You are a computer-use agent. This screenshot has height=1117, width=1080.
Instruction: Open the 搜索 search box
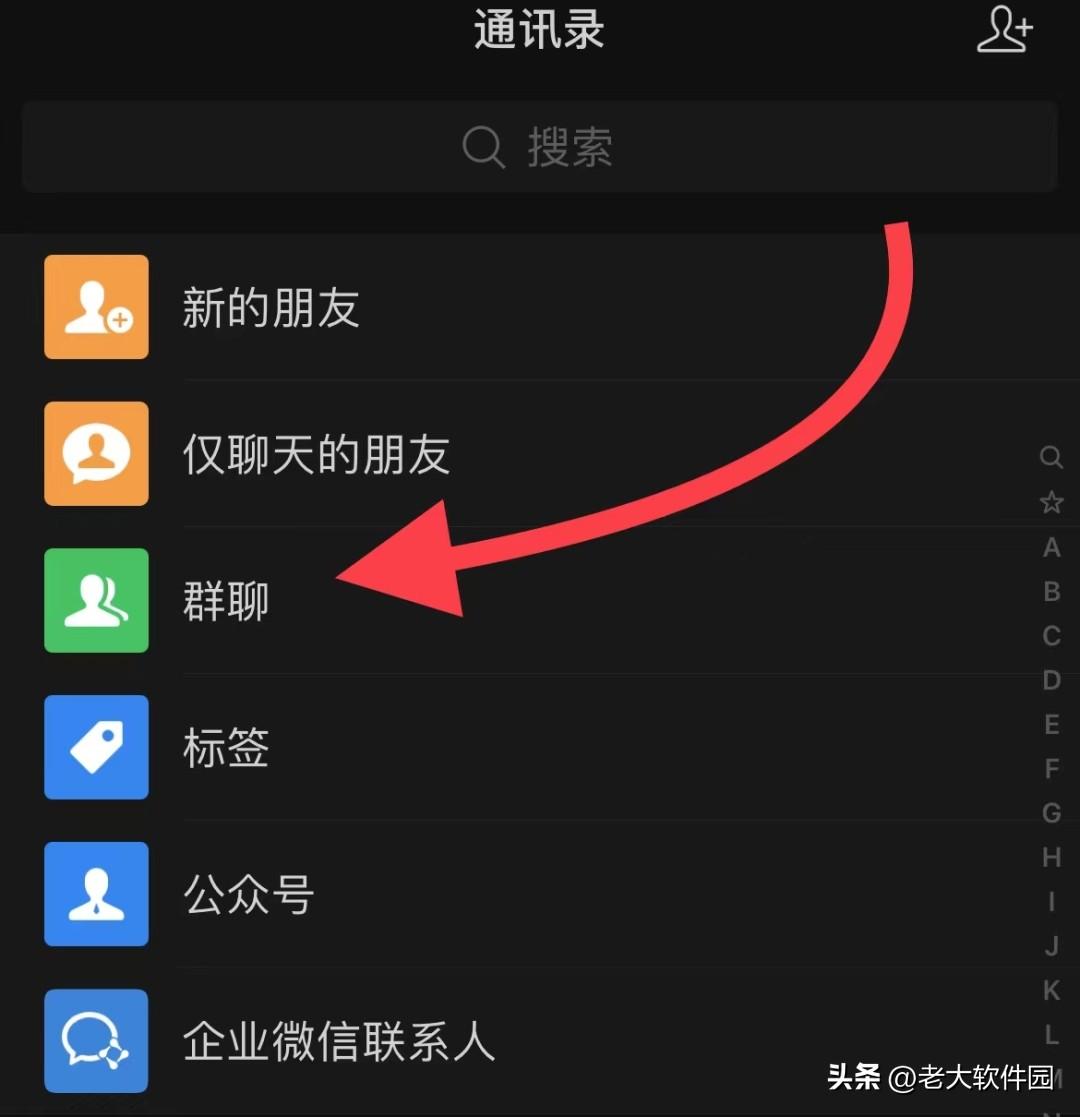(x=539, y=147)
